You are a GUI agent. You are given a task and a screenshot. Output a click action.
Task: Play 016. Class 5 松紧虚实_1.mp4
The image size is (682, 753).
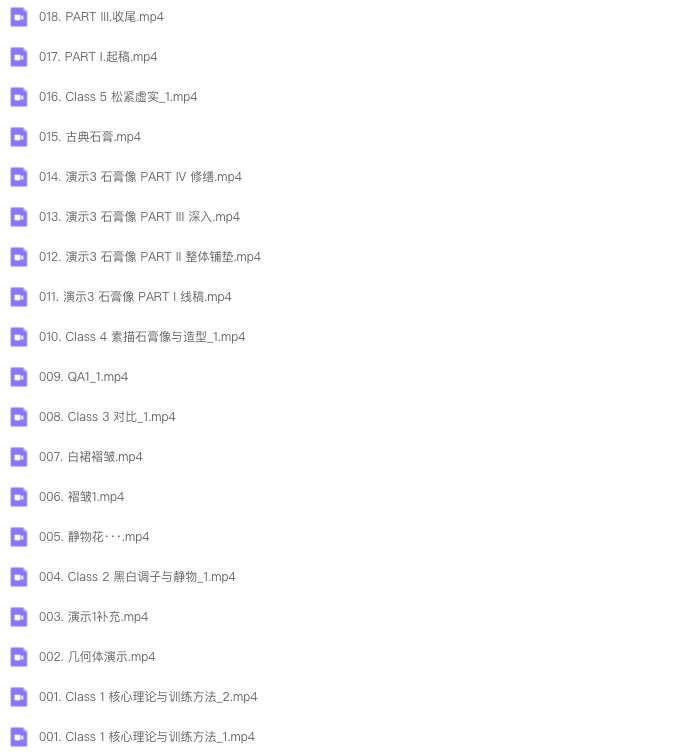point(118,97)
